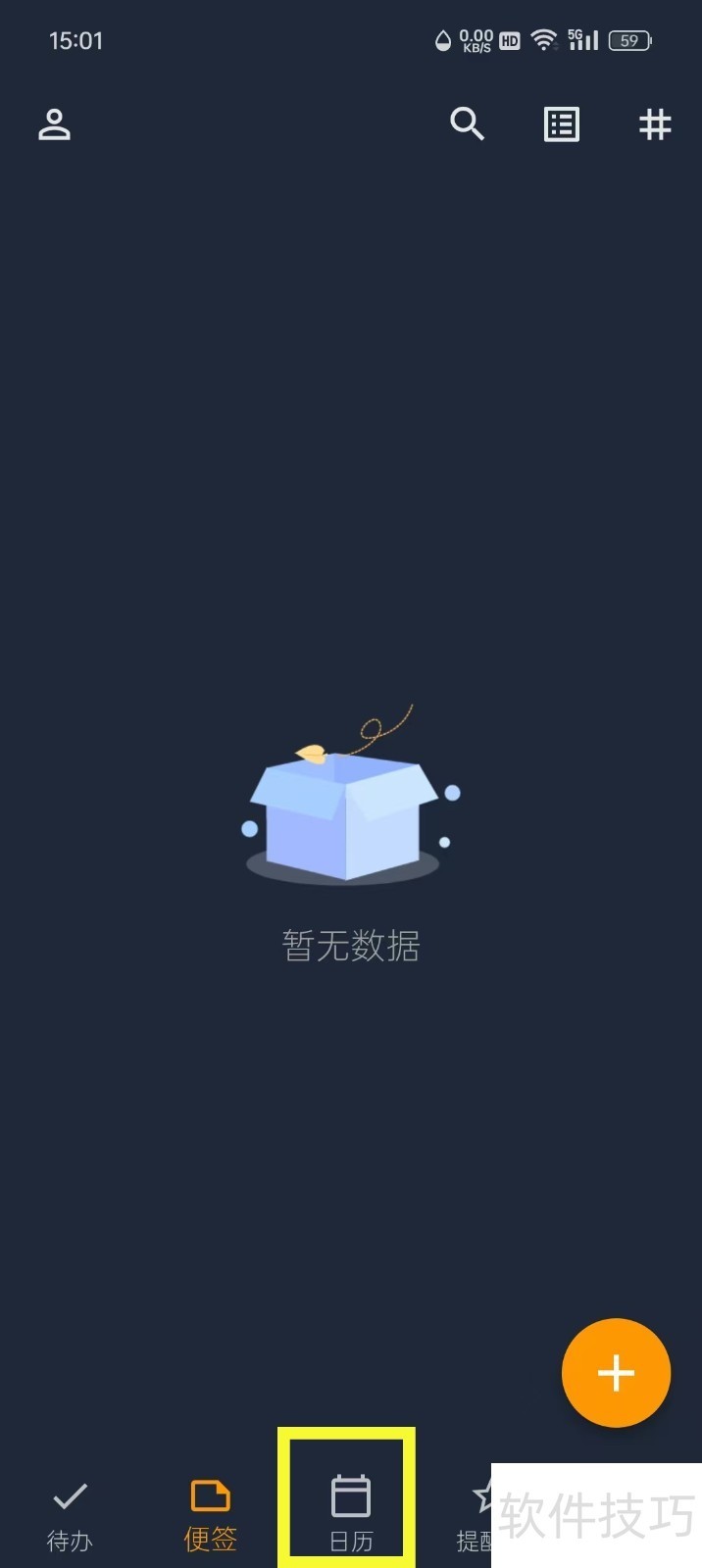
Task: Open the user profile icon
Action: (54, 124)
